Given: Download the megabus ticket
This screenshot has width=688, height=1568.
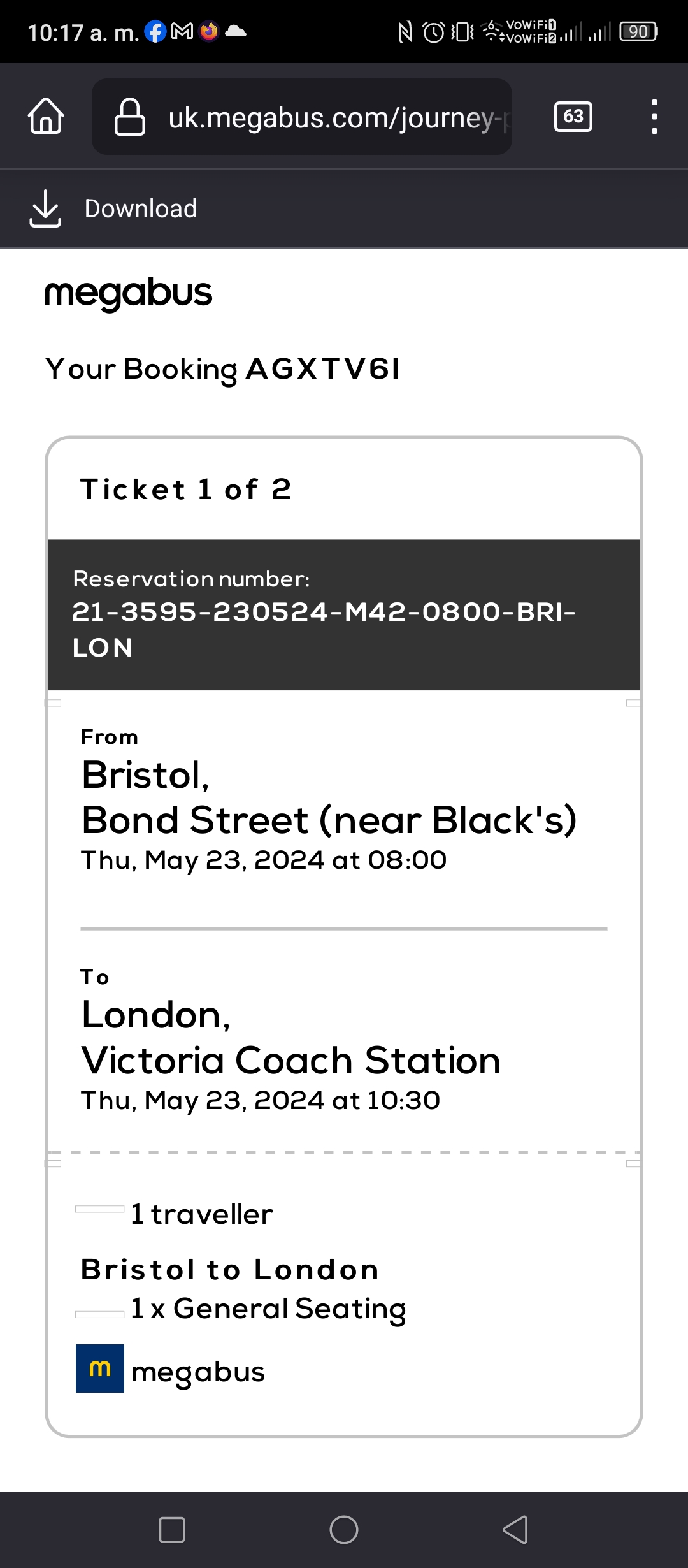Looking at the screenshot, I should coord(113,208).
